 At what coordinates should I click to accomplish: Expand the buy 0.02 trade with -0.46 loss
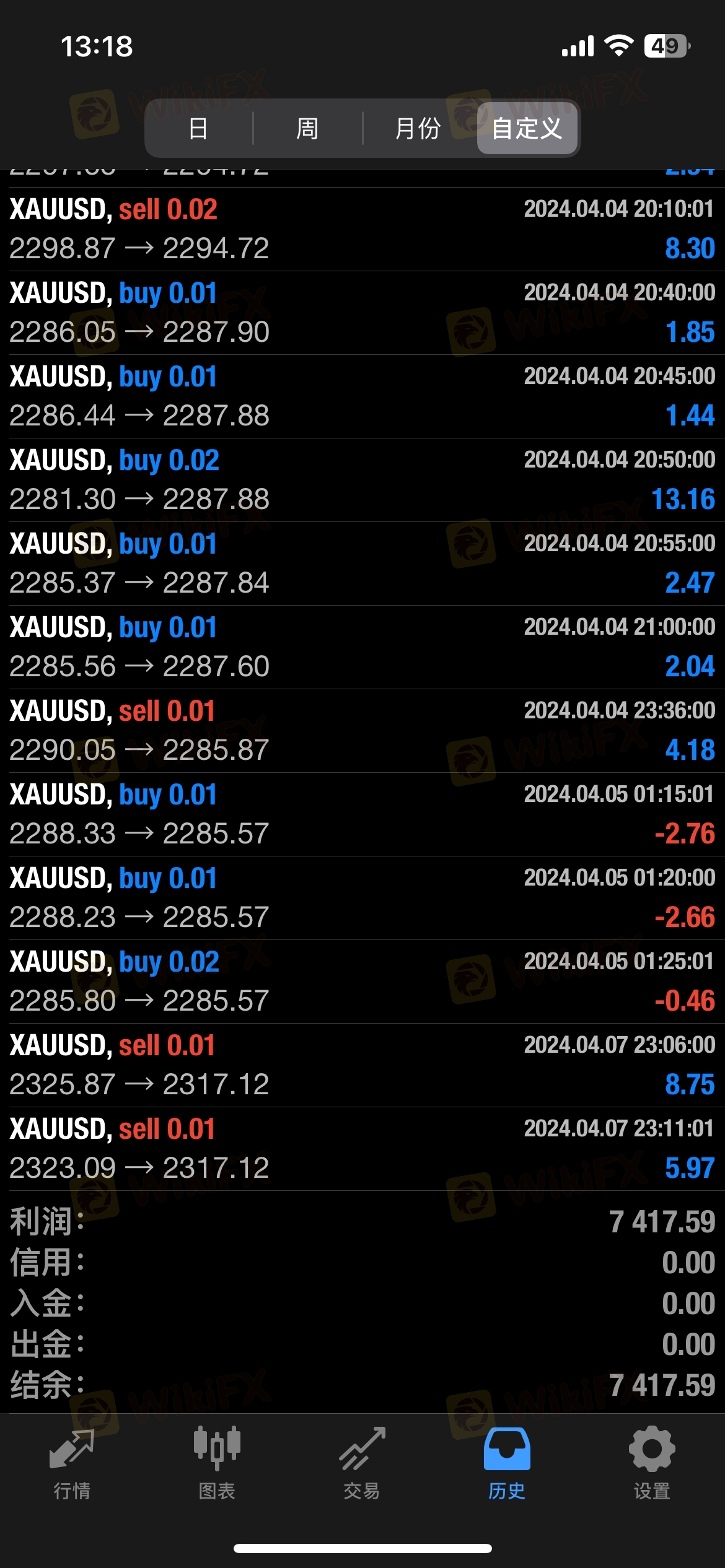click(x=362, y=982)
